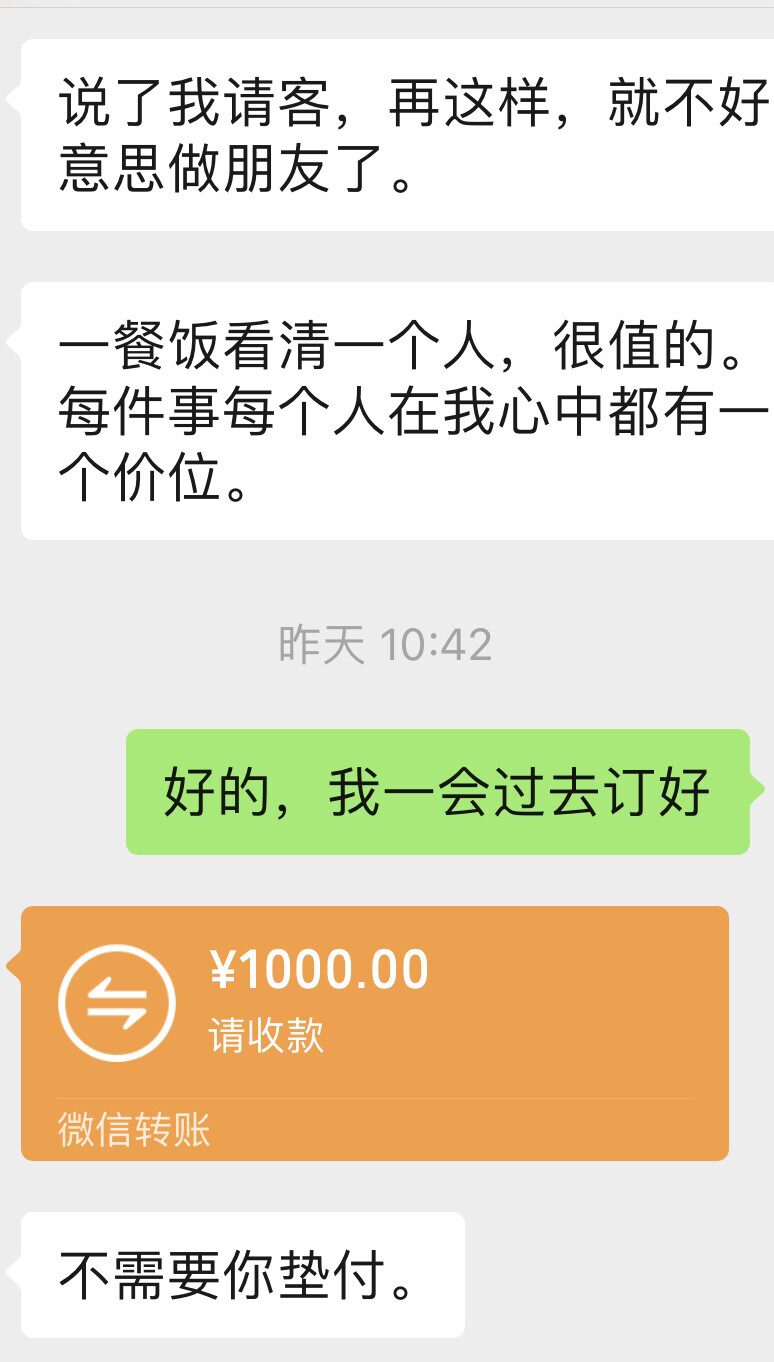Open the ¥1000.00 WeChat transfer card
Viewport: 774px width, 1362px height.
point(375,1033)
